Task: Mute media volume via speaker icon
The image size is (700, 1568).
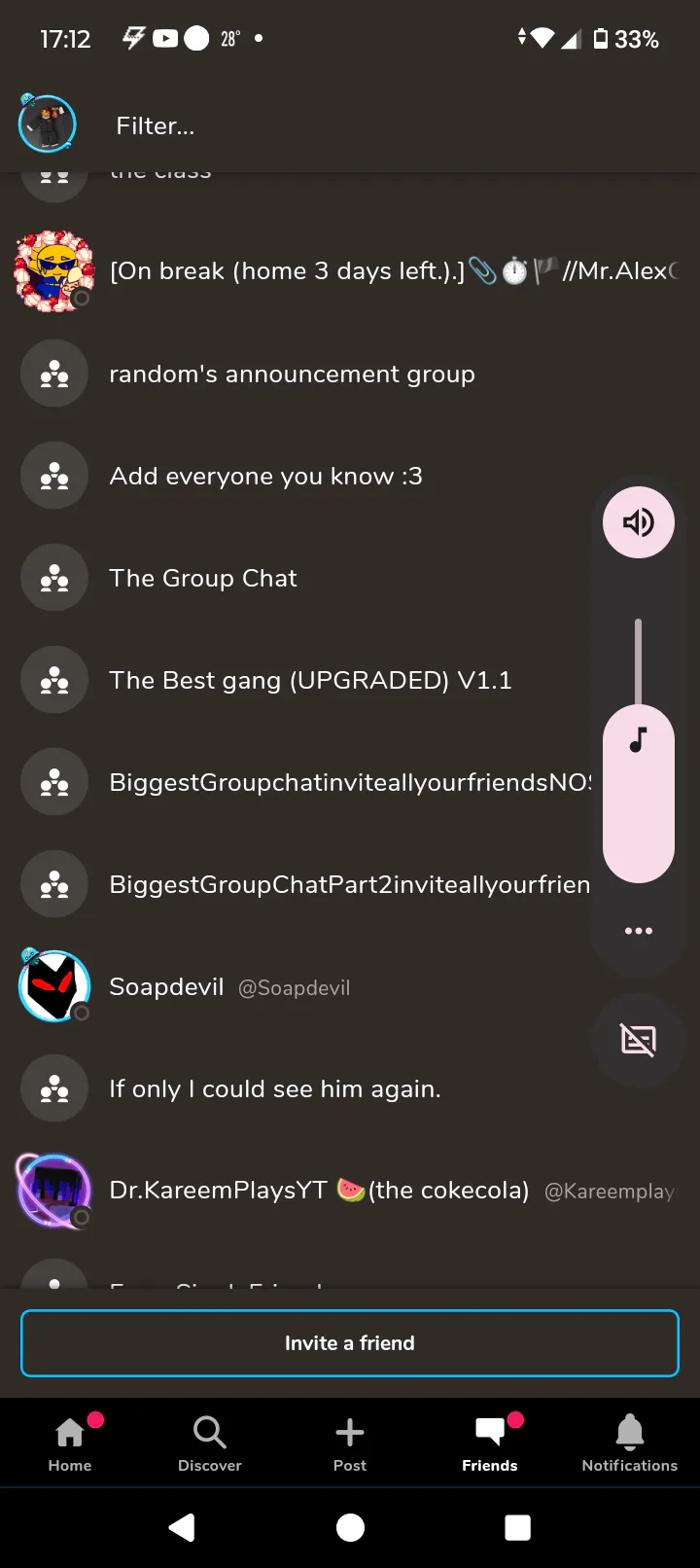Action: click(x=639, y=522)
